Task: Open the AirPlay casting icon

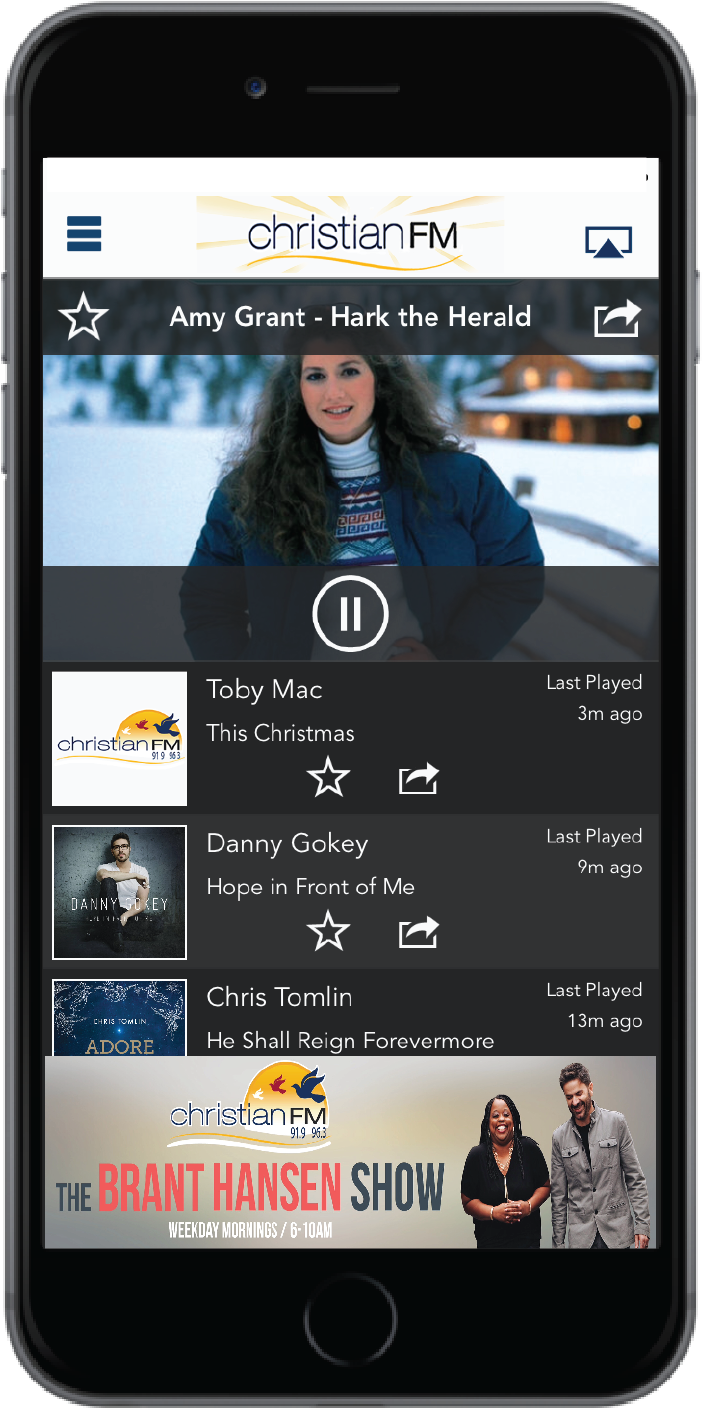Action: click(608, 241)
